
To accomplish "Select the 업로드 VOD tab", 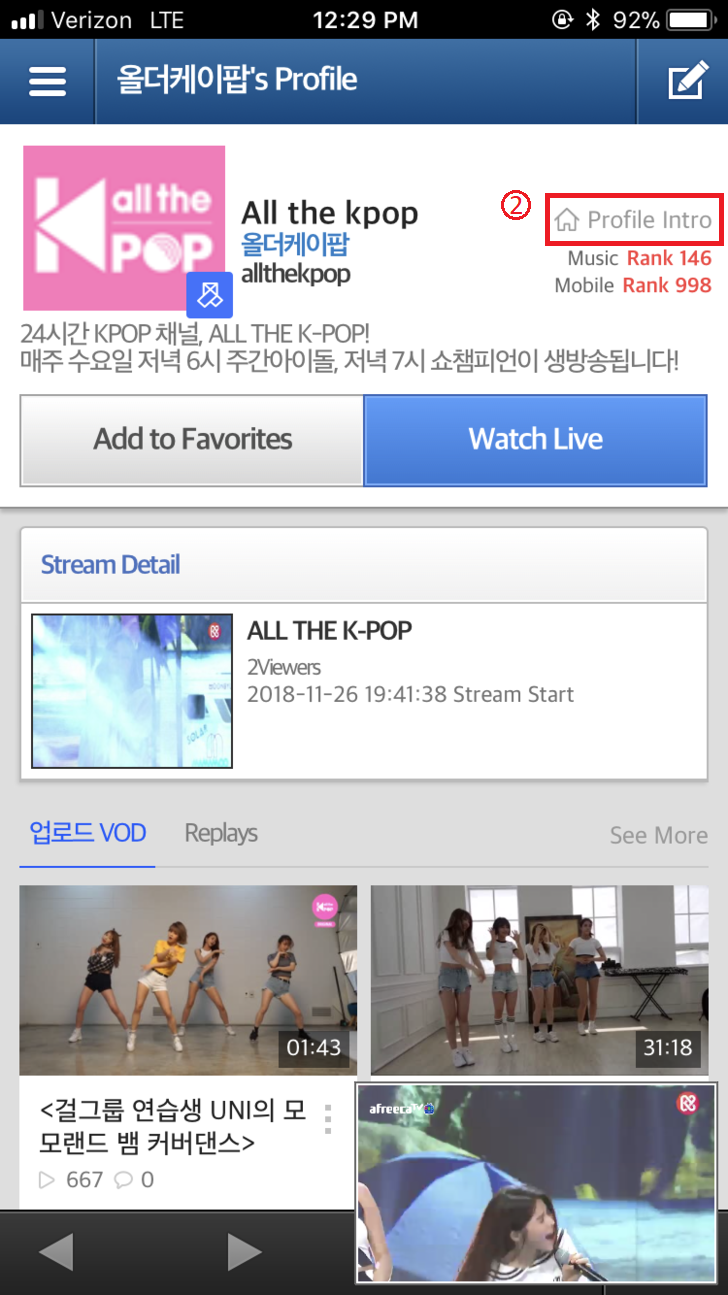I will [x=88, y=833].
